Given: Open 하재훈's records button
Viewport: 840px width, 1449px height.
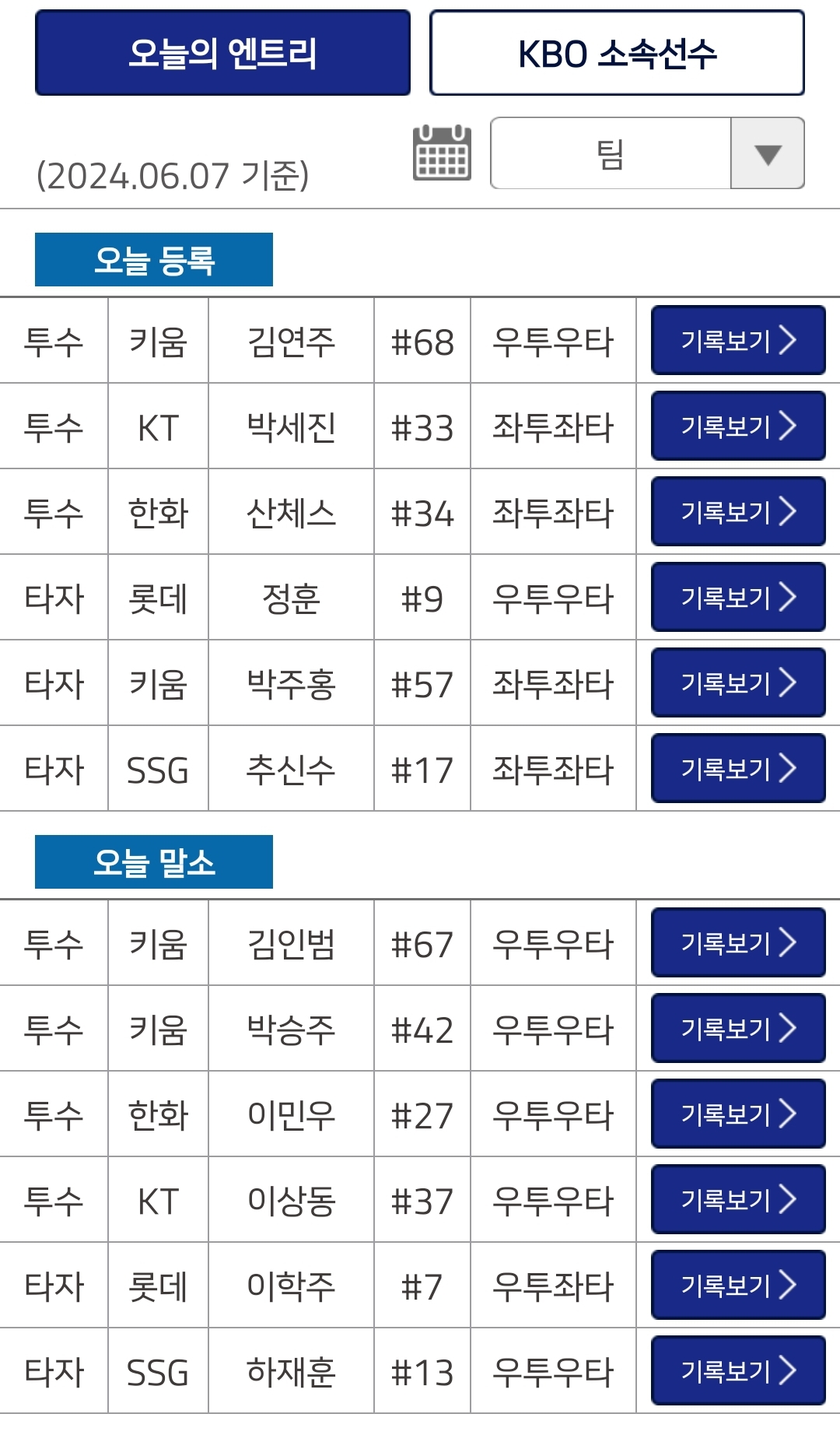Looking at the screenshot, I should point(738,1370).
